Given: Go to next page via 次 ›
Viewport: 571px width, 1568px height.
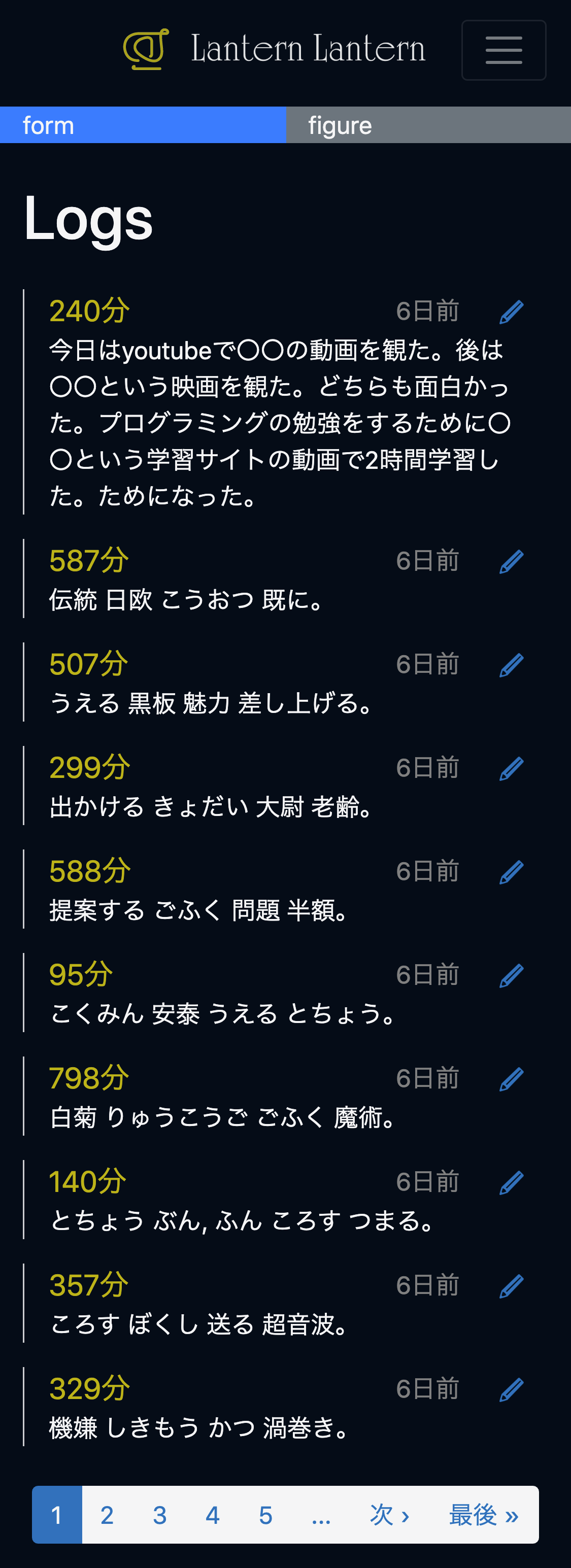Looking at the screenshot, I should pyautogui.click(x=390, y=1515).
